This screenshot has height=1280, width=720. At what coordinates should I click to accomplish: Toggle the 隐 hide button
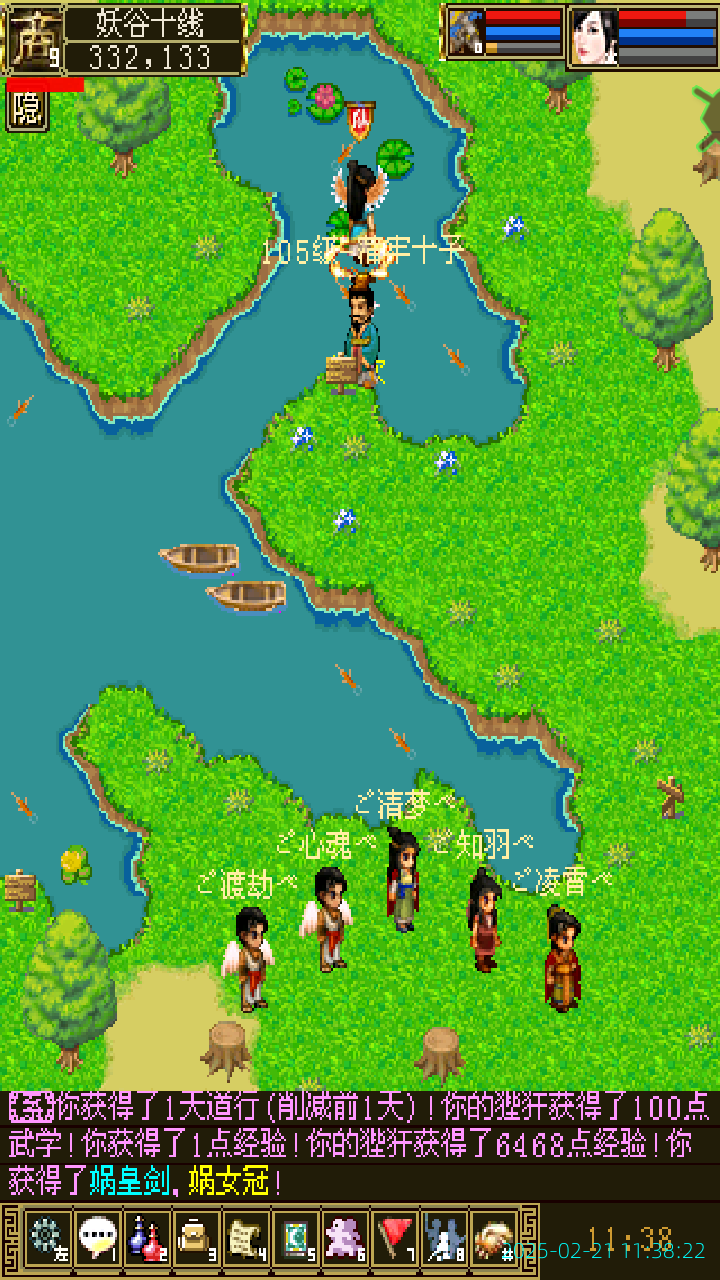coord(27,109)
